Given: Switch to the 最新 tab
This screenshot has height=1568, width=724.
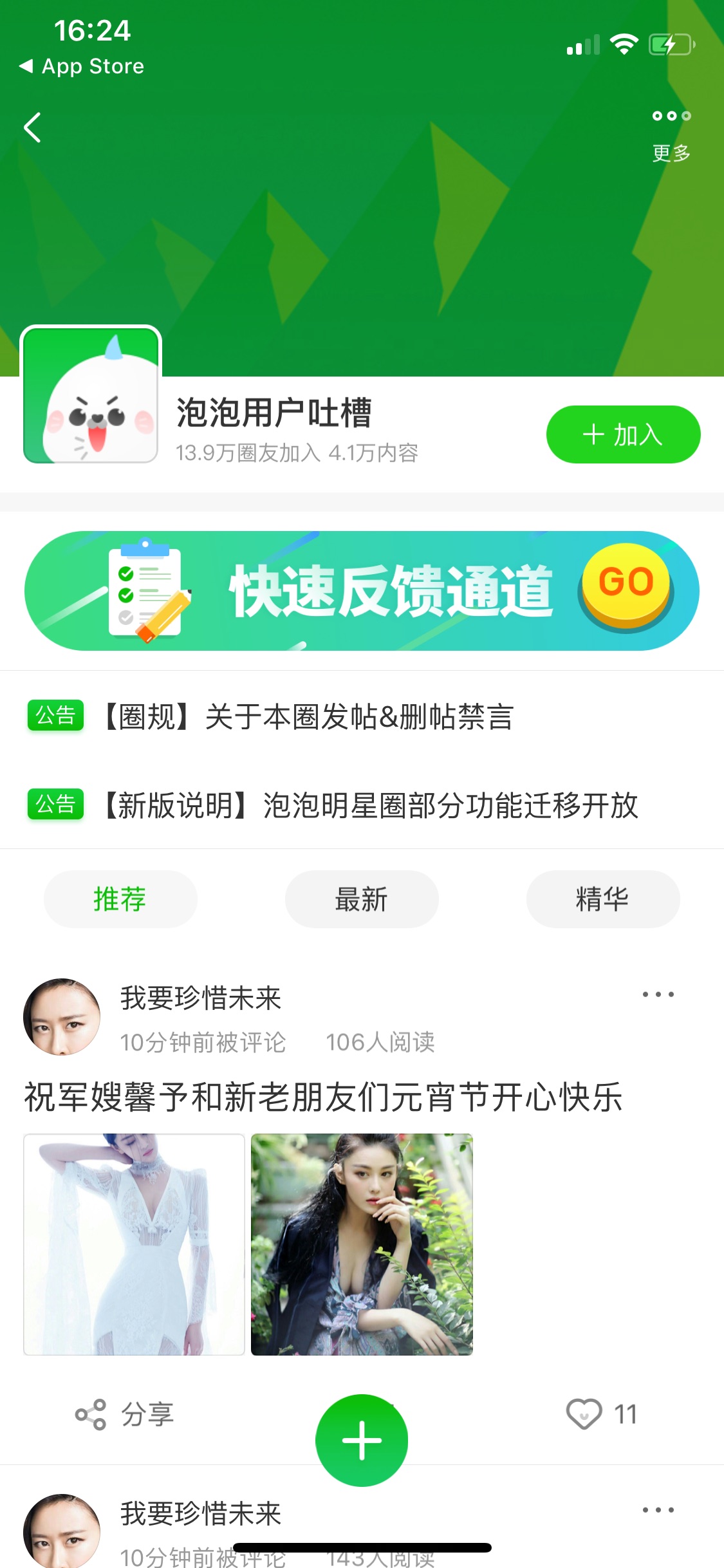Looking at the screenshot, I should tap(362, 899).
